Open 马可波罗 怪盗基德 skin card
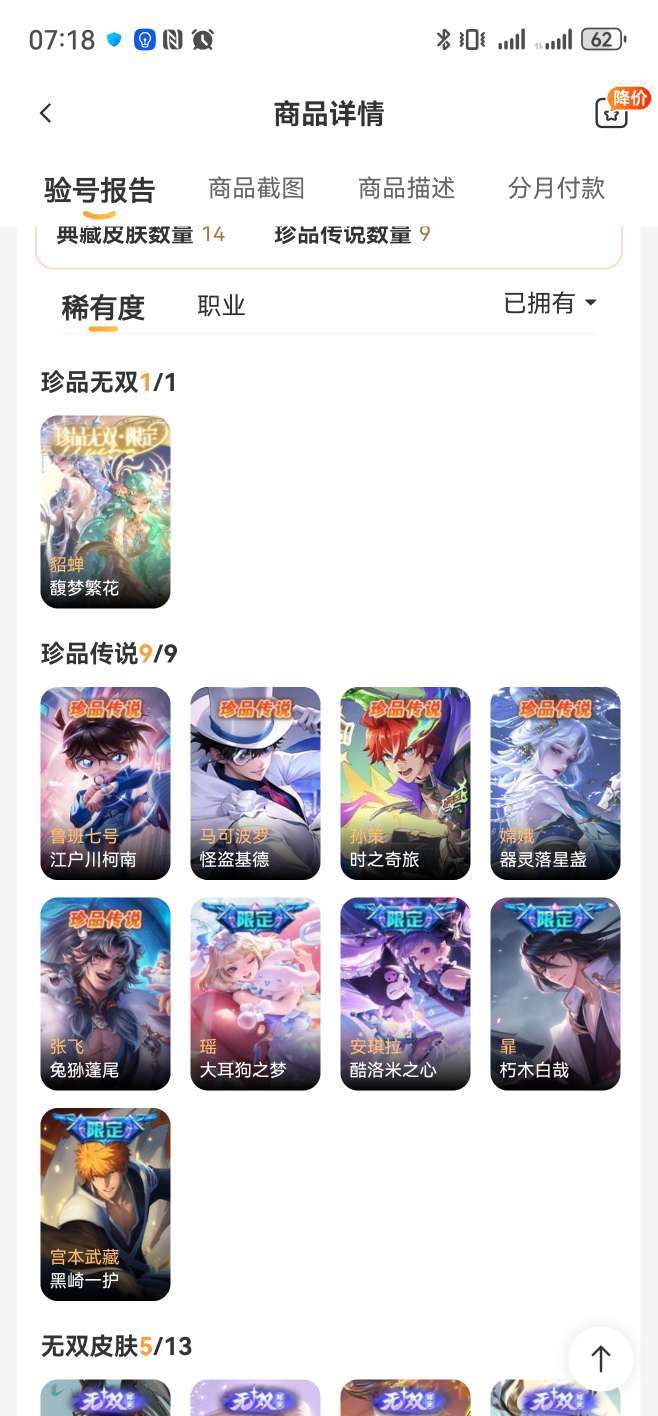The width and height of the screenshot is (658, 1416). pyautogui.click(x=255, y=783)
